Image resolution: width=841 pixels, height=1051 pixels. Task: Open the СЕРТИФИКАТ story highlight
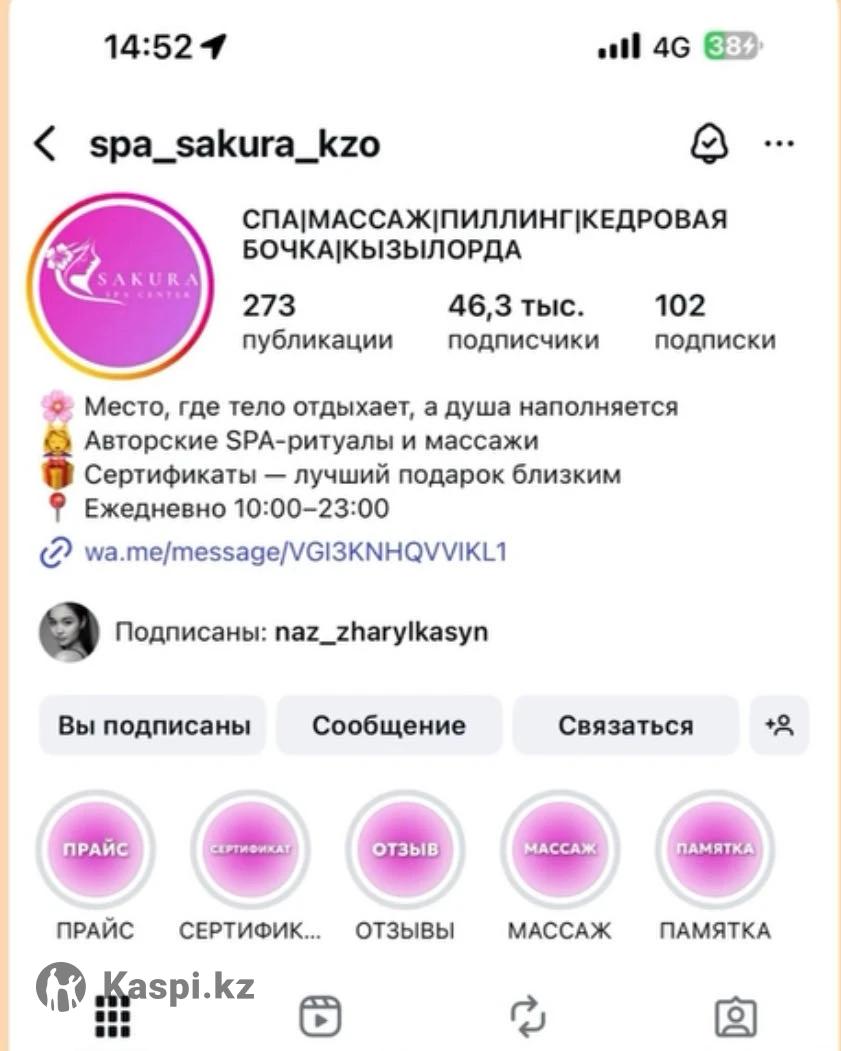click(x=250, y=850)
